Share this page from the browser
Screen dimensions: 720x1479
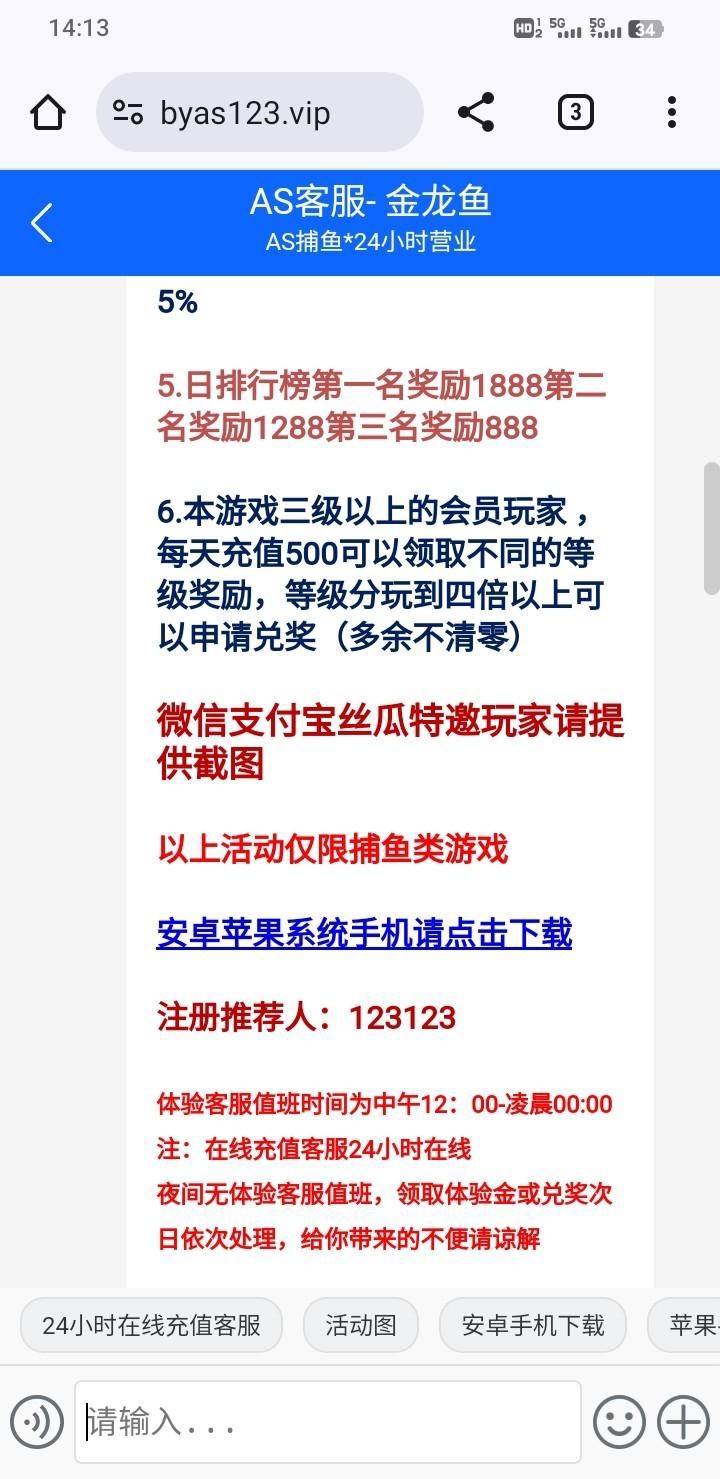[x=476, y=112]
